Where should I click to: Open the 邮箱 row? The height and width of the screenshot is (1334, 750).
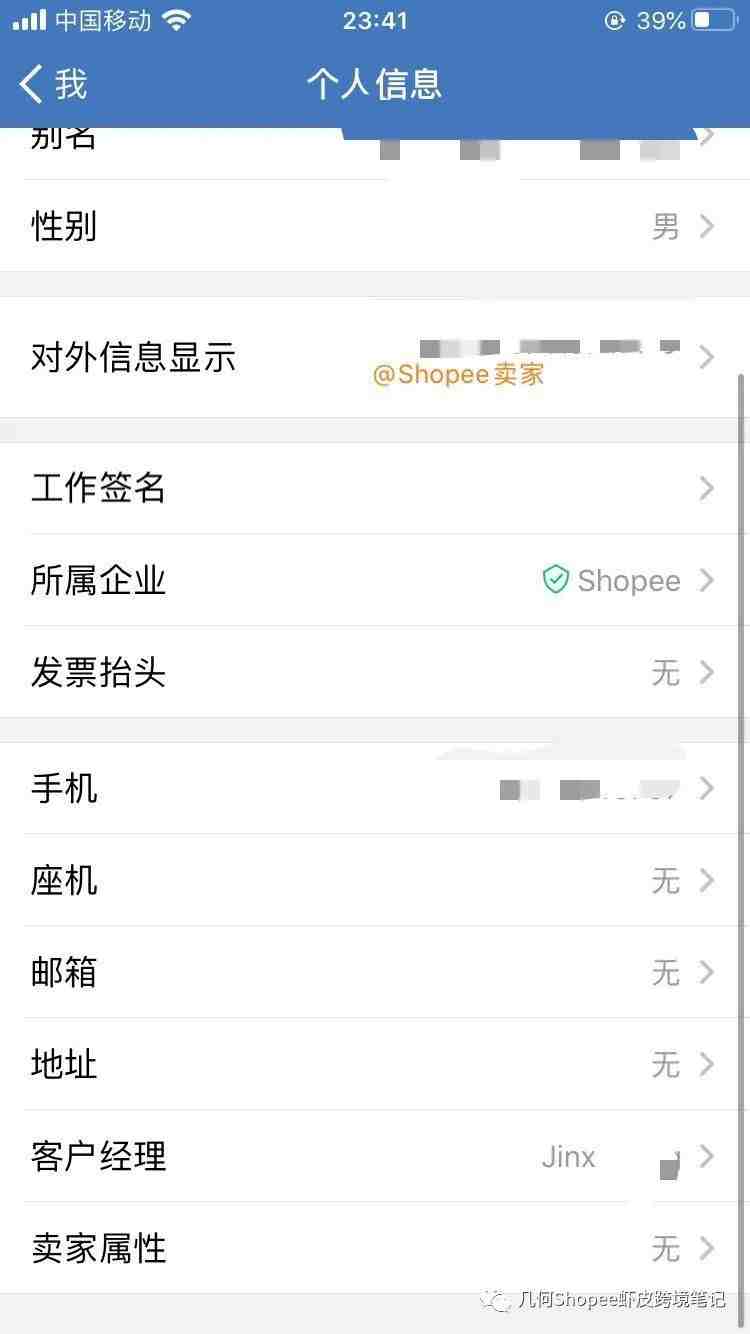375,972
